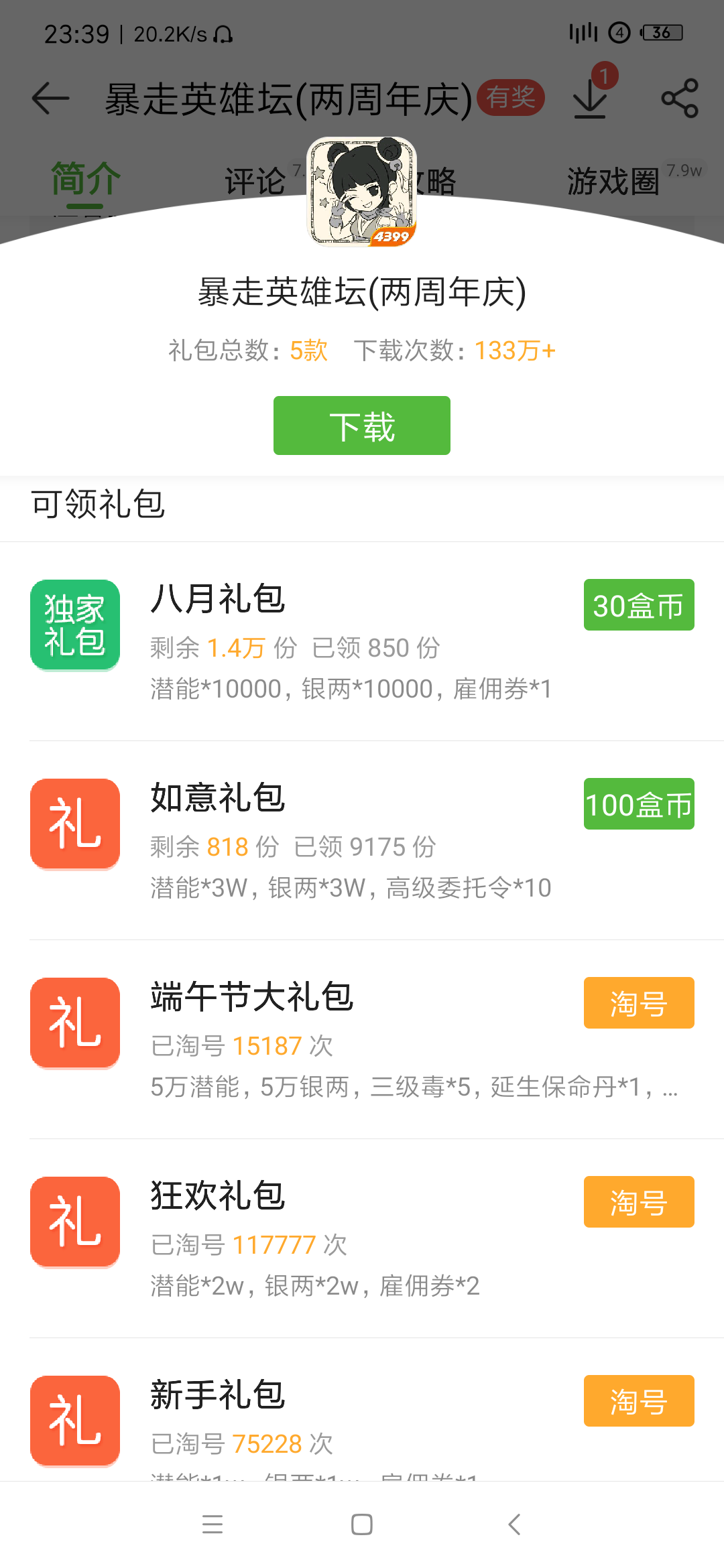
Task: Share this game page
Action: click(x=680, y=99)
